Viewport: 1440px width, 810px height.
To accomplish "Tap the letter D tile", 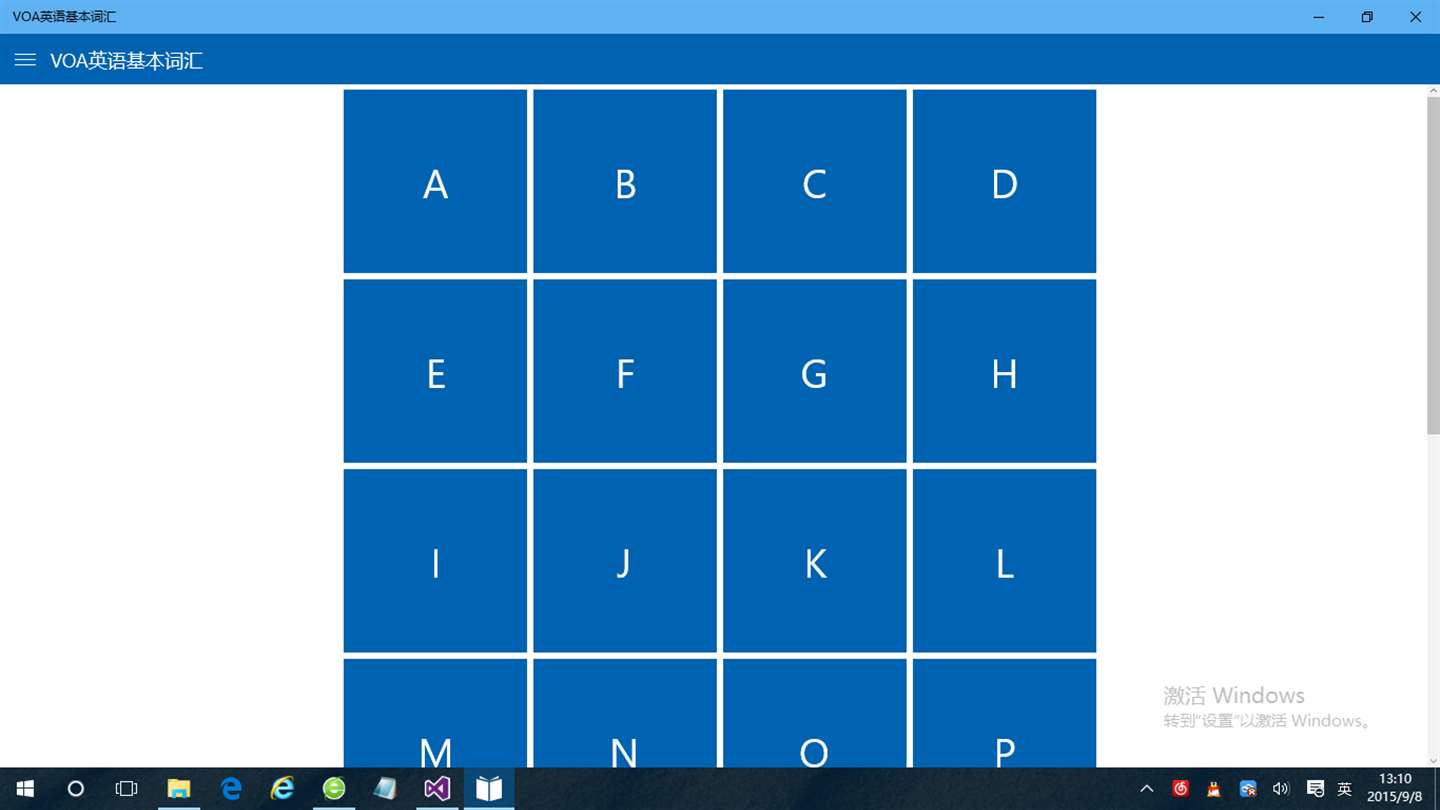I will point(1004,181).
